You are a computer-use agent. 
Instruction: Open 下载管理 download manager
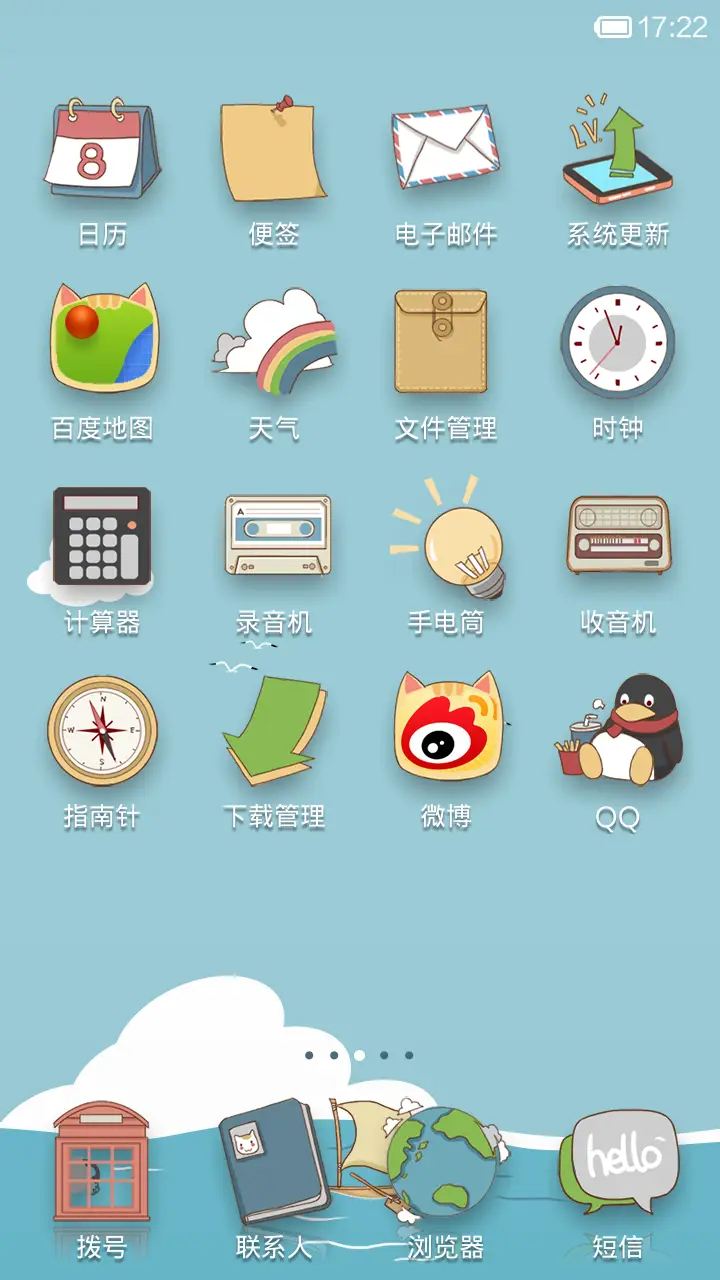click(274, 730)
